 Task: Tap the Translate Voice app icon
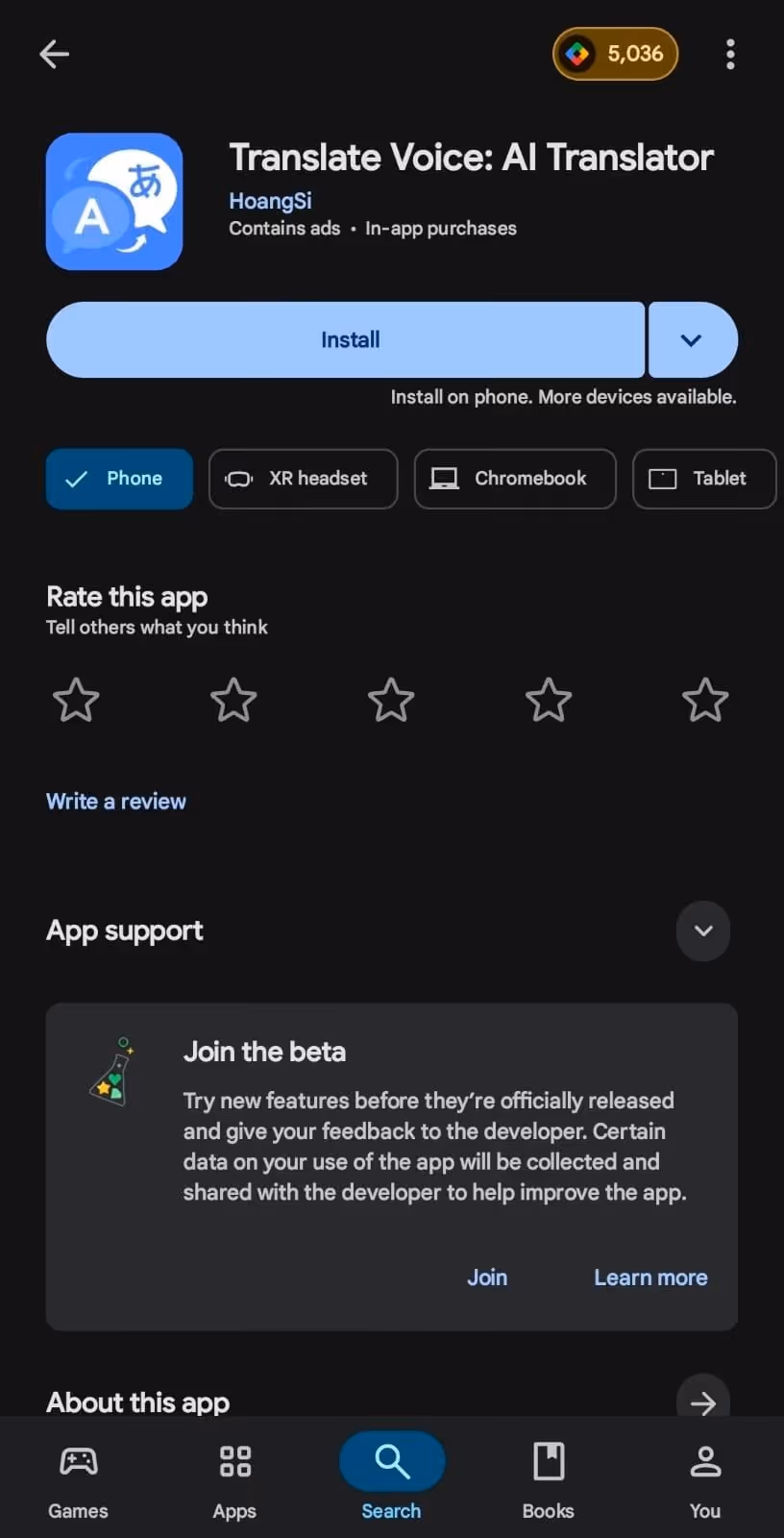click(113, 202)
